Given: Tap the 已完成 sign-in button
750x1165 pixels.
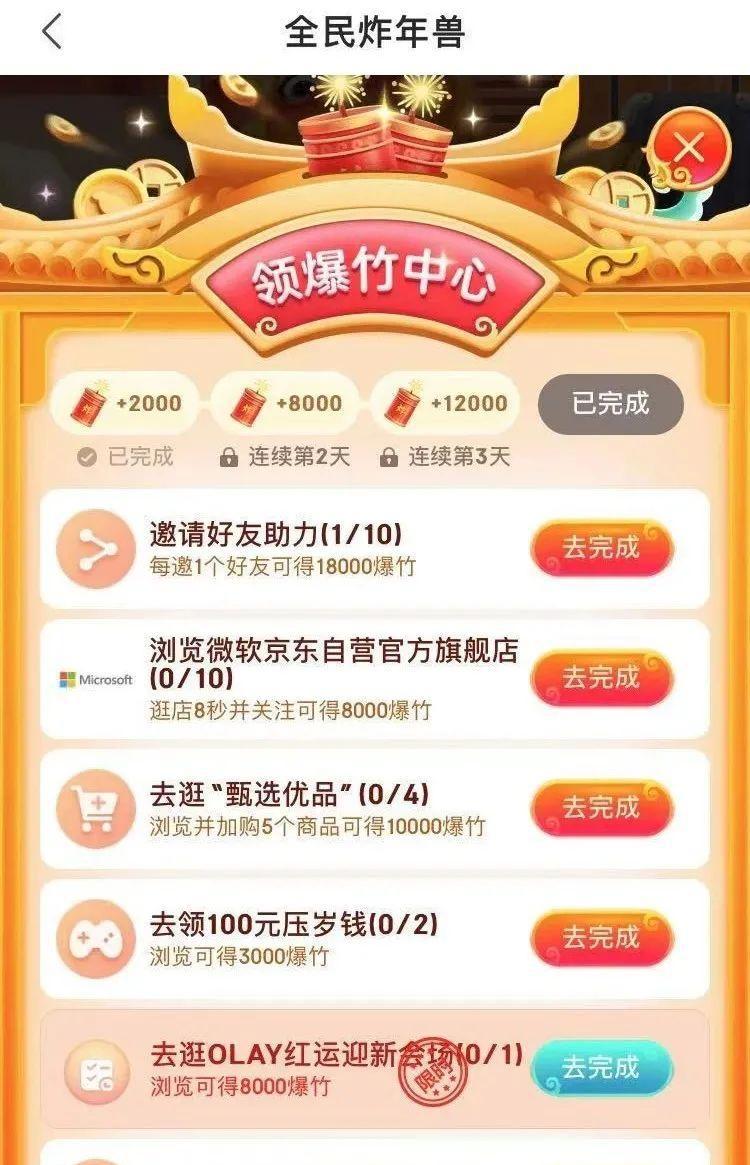Looking at the screenshot, I should point(610,404).
